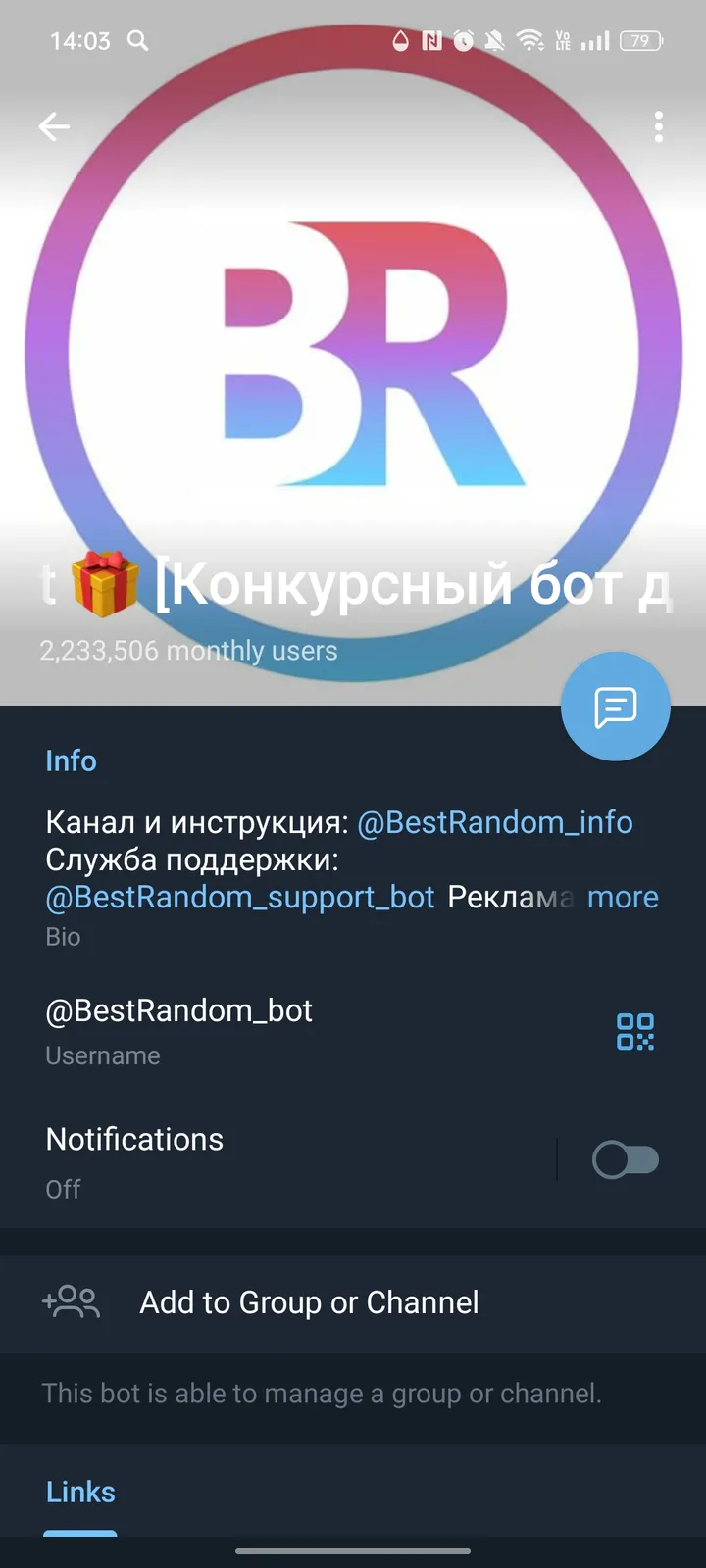Open the @BestRandom_info channel link
Screen dimensions: 706x1568
pyautogui.click(x=496, y=822)
